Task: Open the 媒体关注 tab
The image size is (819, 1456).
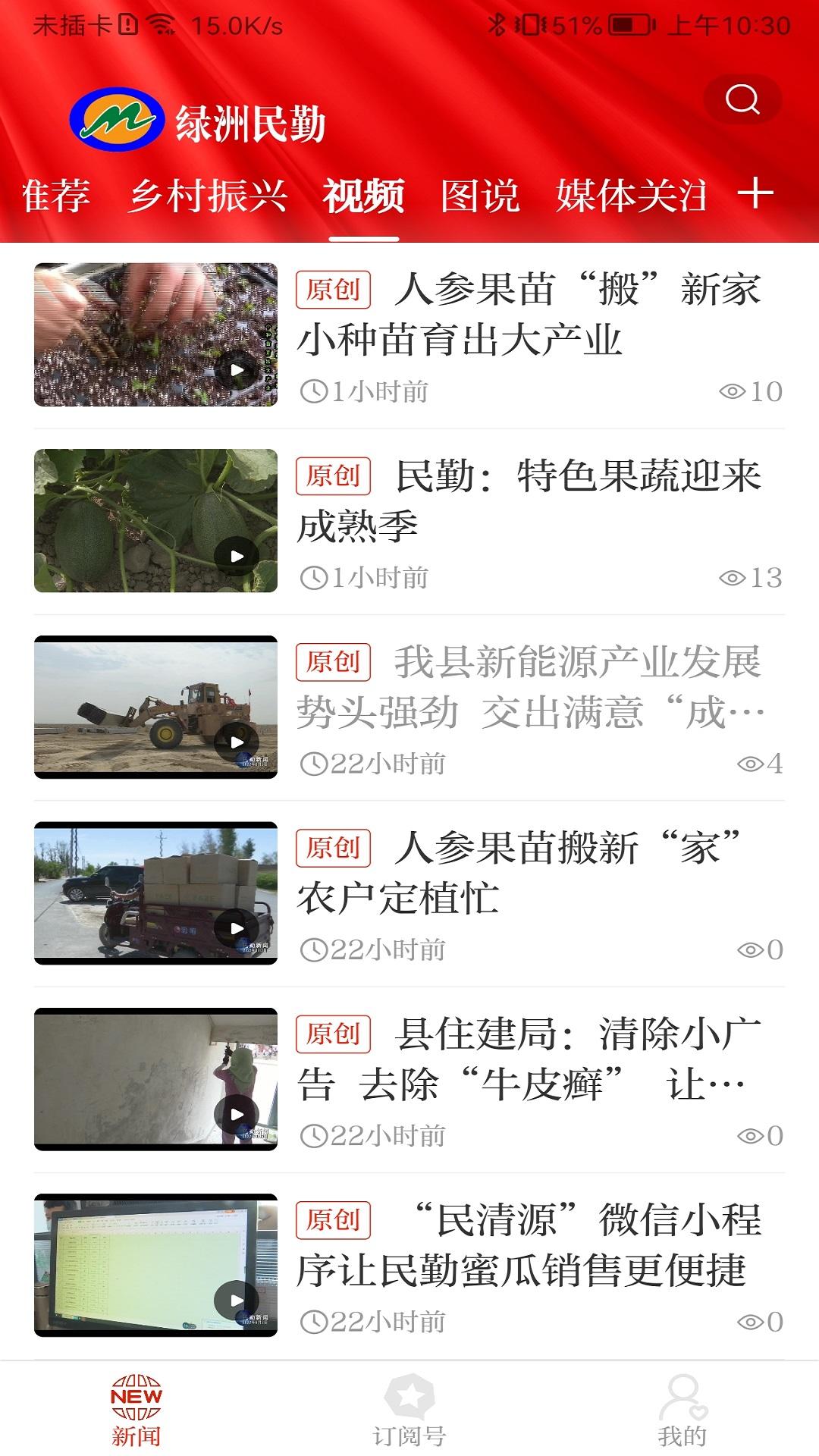Action: (x=631, y=196)
